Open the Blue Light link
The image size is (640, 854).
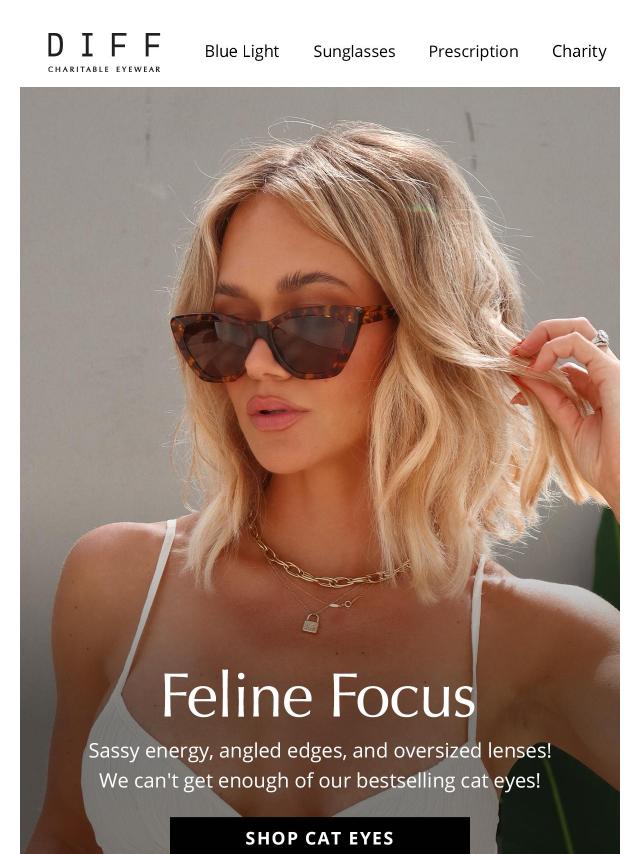pyautogui.click(x=241, y=51)
